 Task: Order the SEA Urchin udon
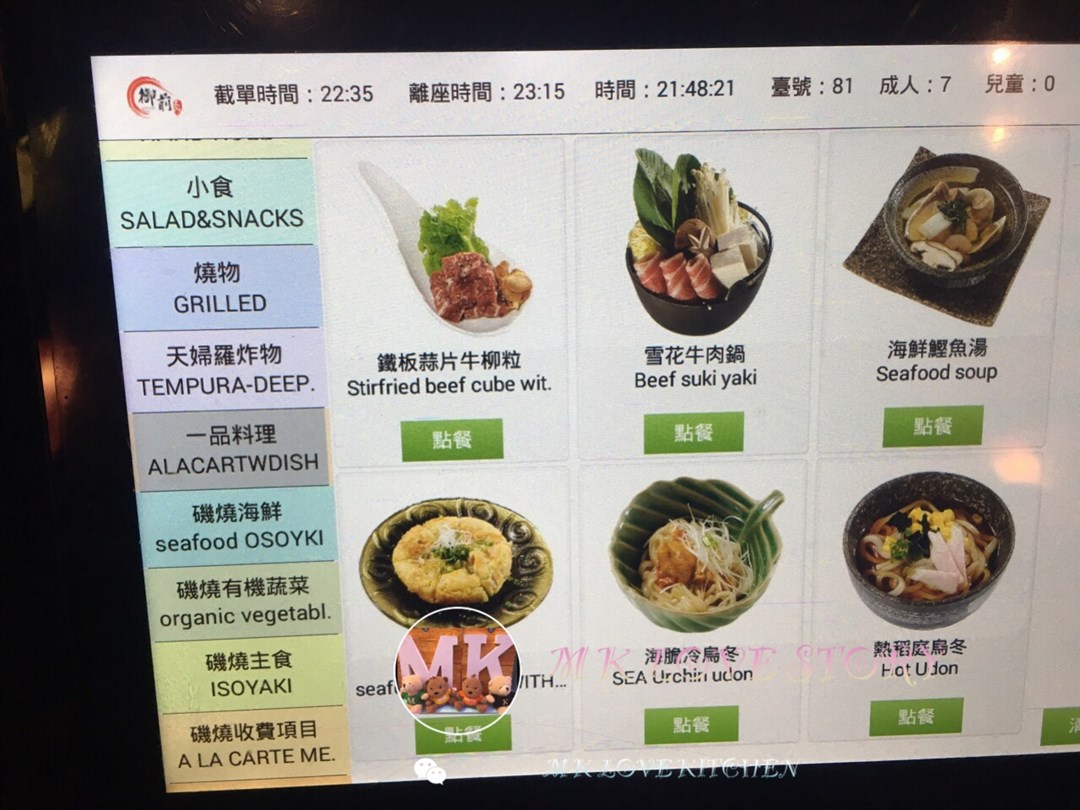click(x=691, y=724)
